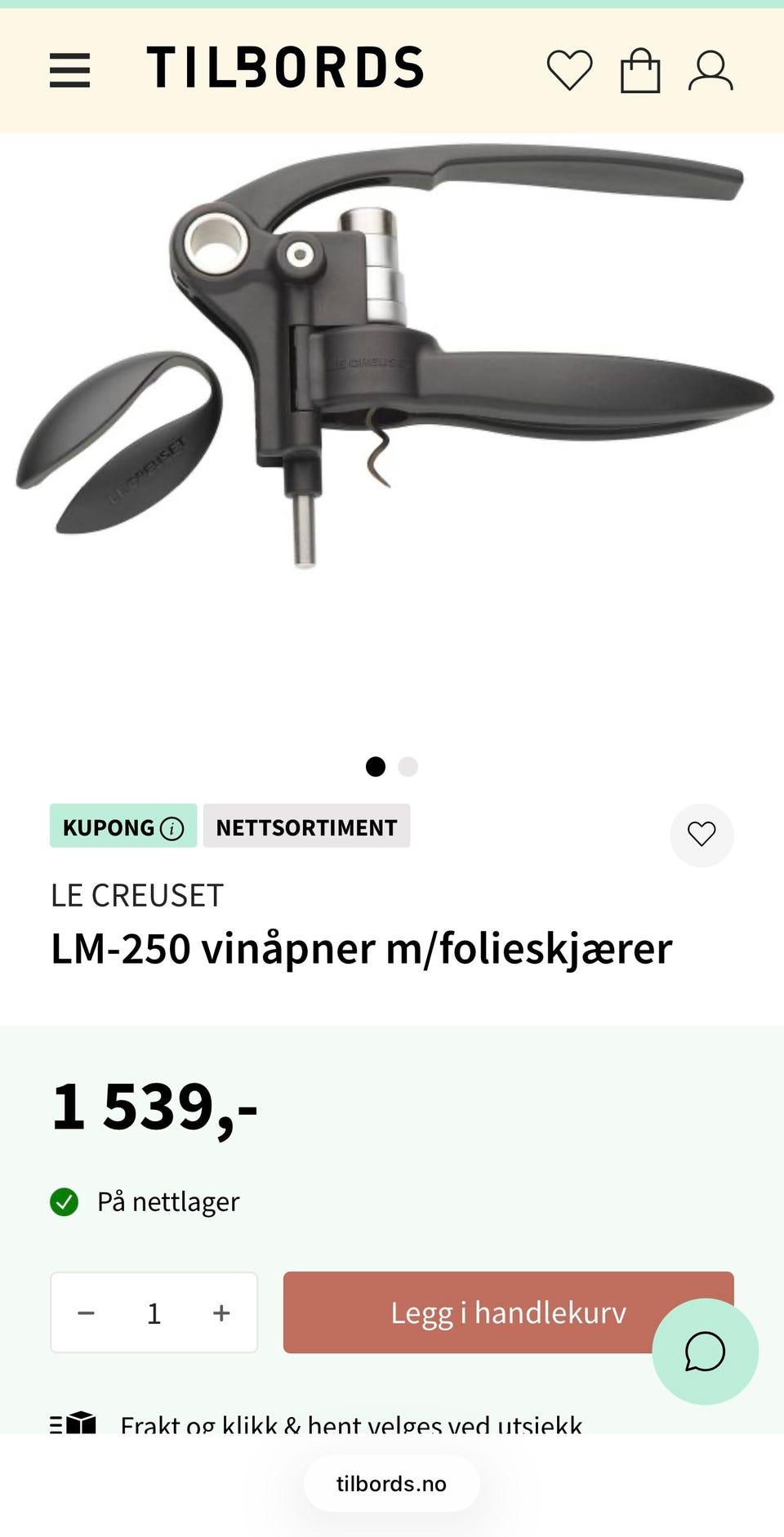Image resolution: width=784 pixels, height=1537 pixels.
Task: Click the KUPONG info icon
Action: 171,826
